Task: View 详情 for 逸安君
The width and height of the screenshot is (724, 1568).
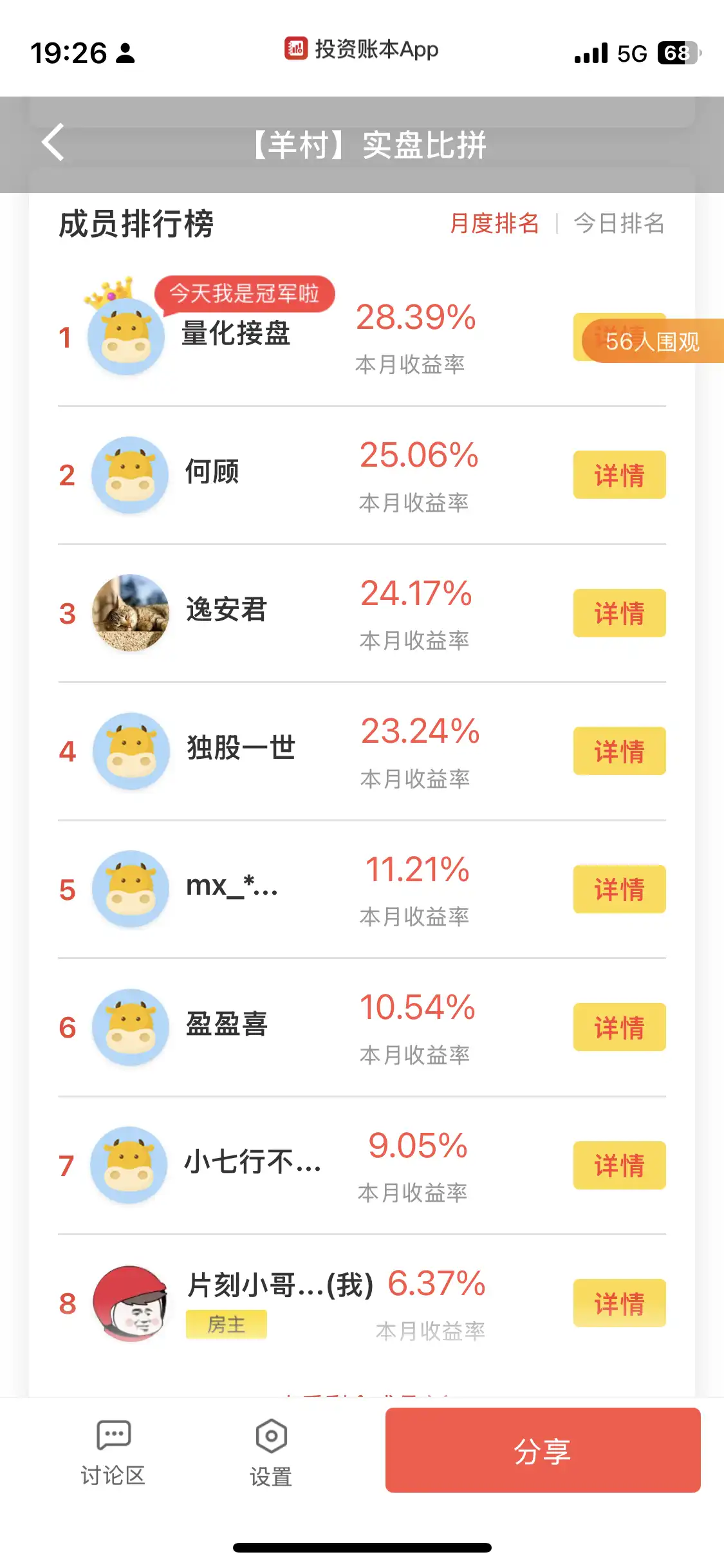Action: [619, 613]
